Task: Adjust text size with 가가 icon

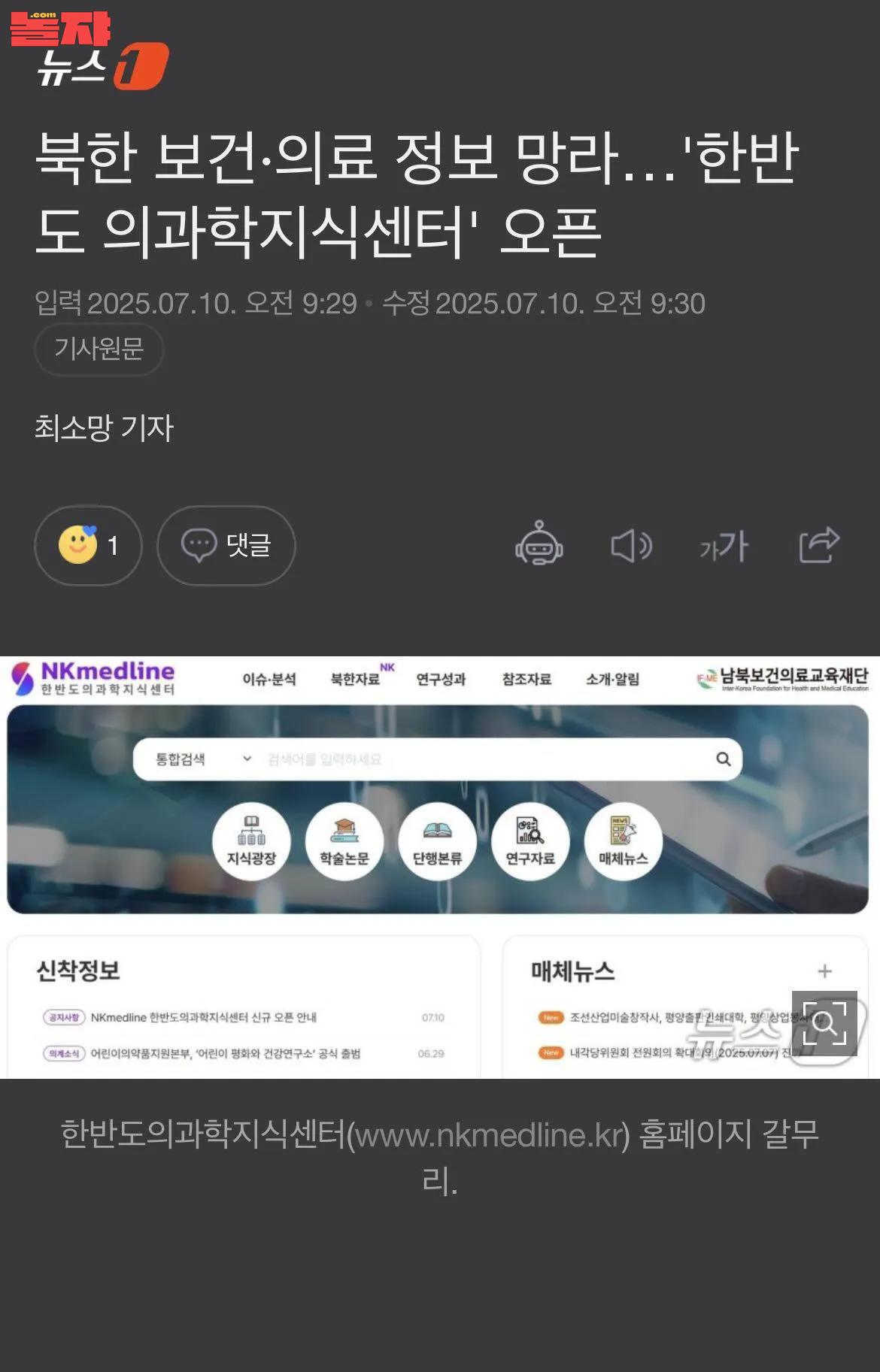Action: click(724, 546)
